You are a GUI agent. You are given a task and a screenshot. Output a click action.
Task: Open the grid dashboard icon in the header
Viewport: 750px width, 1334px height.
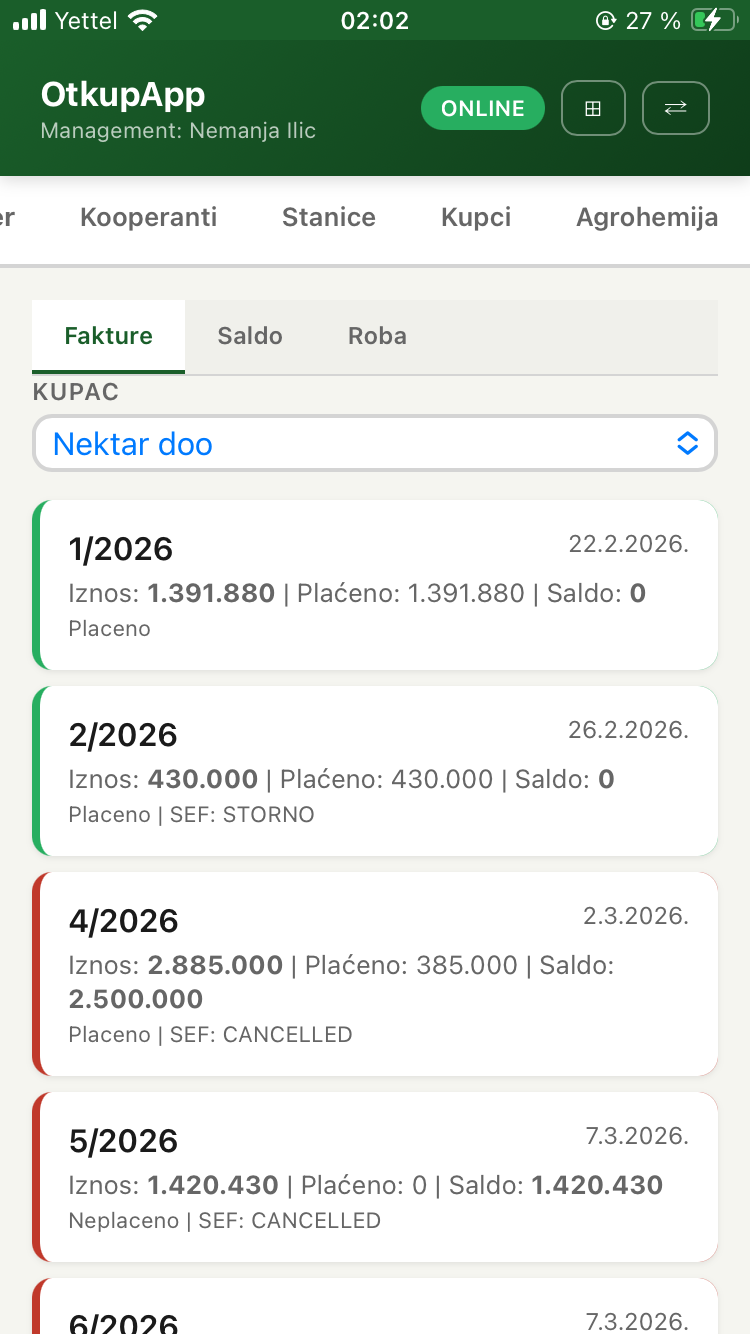(x=593, y=108)
